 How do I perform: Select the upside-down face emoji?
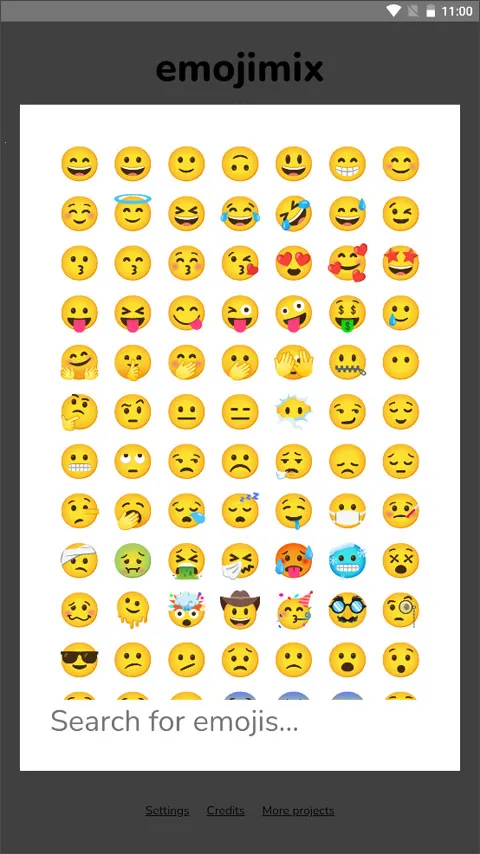coord(240,163)
